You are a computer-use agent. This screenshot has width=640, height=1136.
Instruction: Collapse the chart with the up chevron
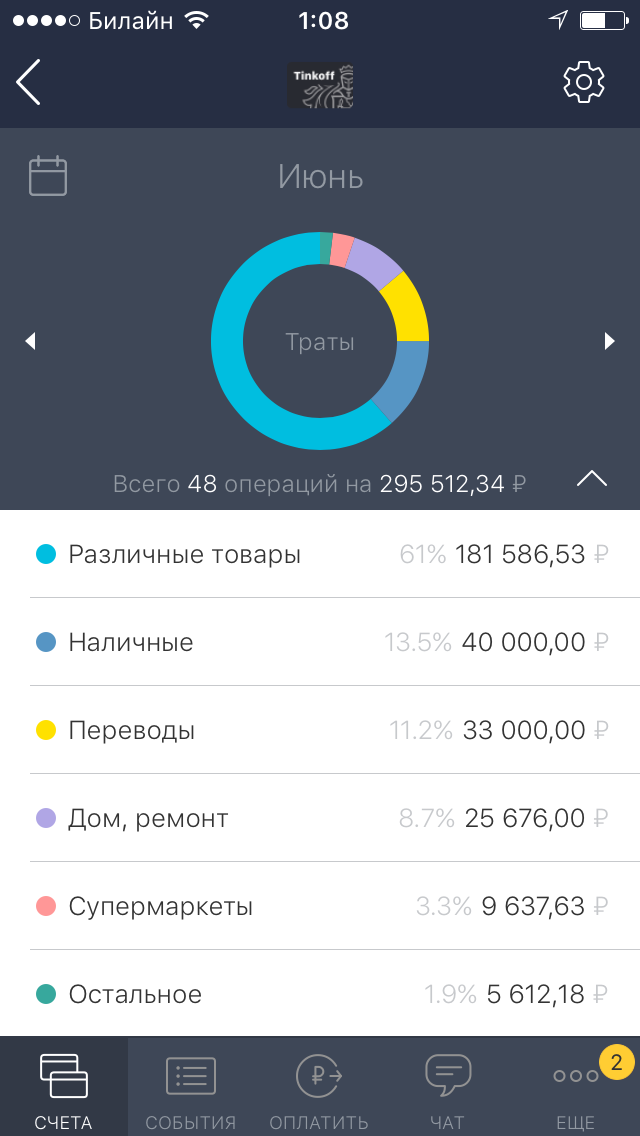click(591, 478)
